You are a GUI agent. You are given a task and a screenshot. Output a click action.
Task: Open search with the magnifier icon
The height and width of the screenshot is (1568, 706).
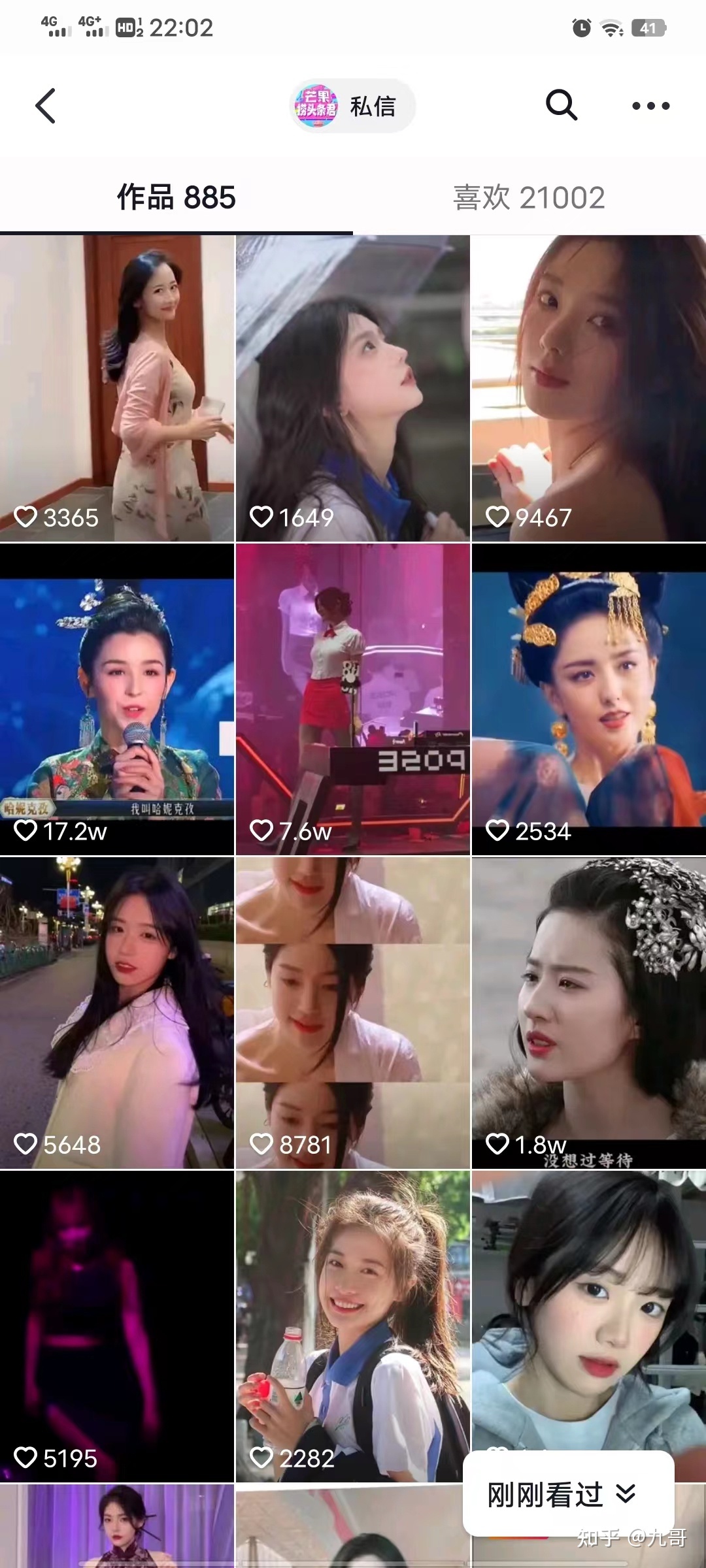point(561,105)
